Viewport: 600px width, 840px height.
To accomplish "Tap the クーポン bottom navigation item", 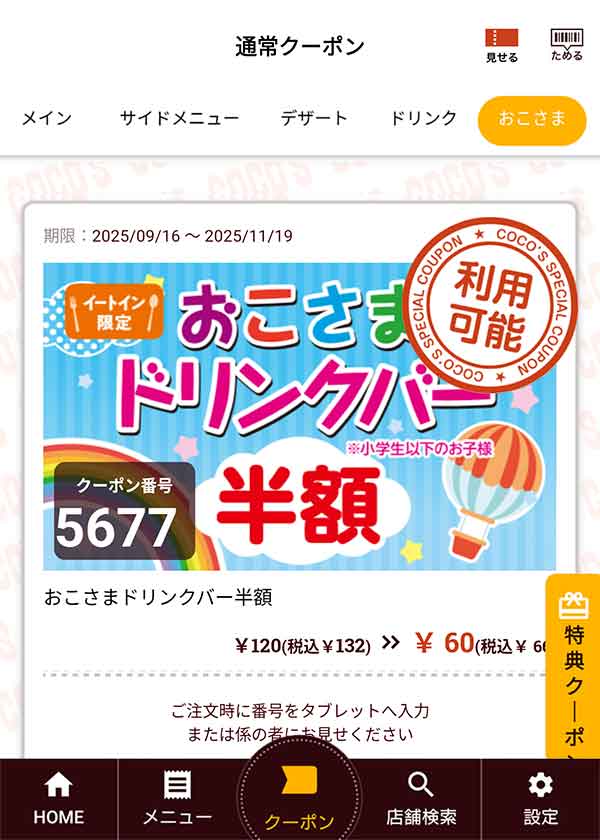I will pyautogui.click(x=299, y=799).
